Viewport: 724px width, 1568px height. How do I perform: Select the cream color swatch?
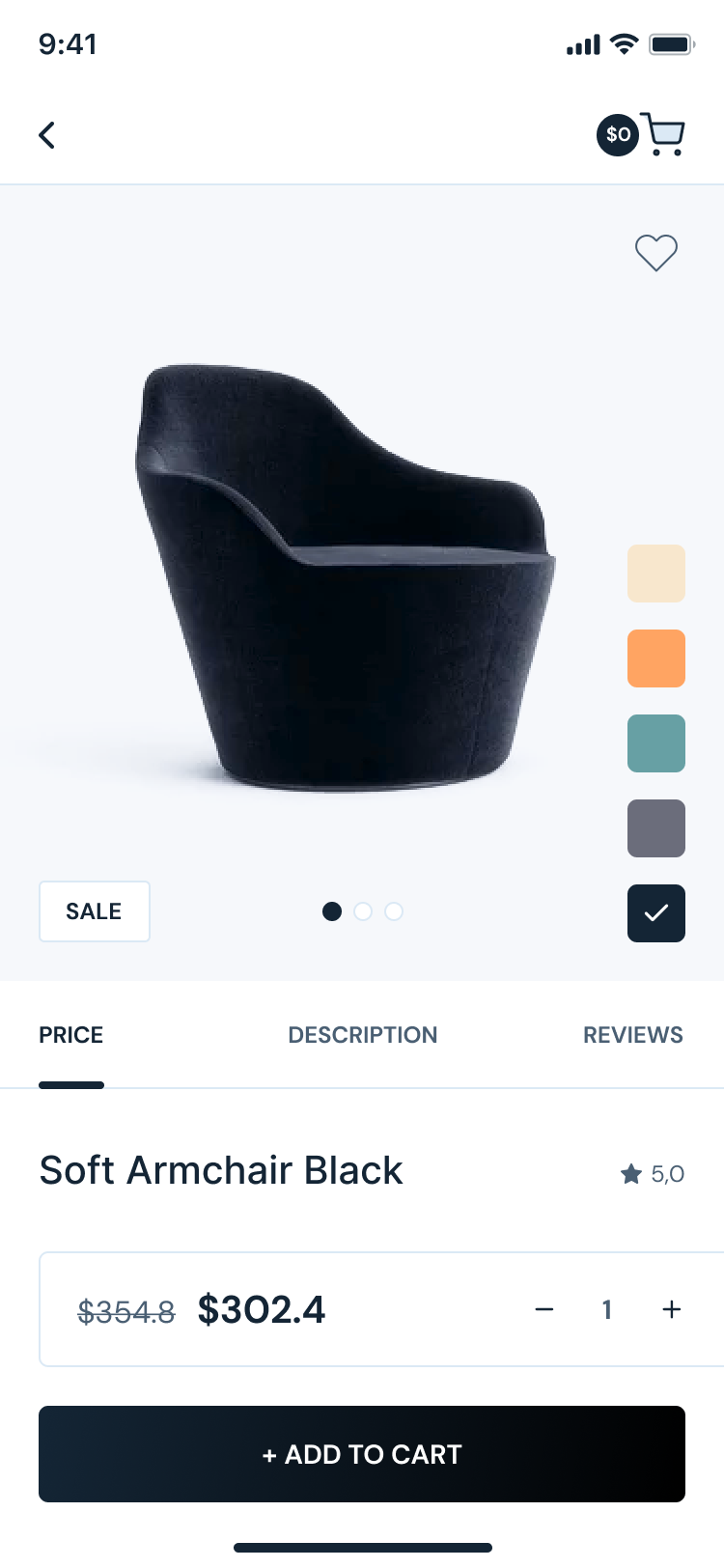[x=655, y=574]
